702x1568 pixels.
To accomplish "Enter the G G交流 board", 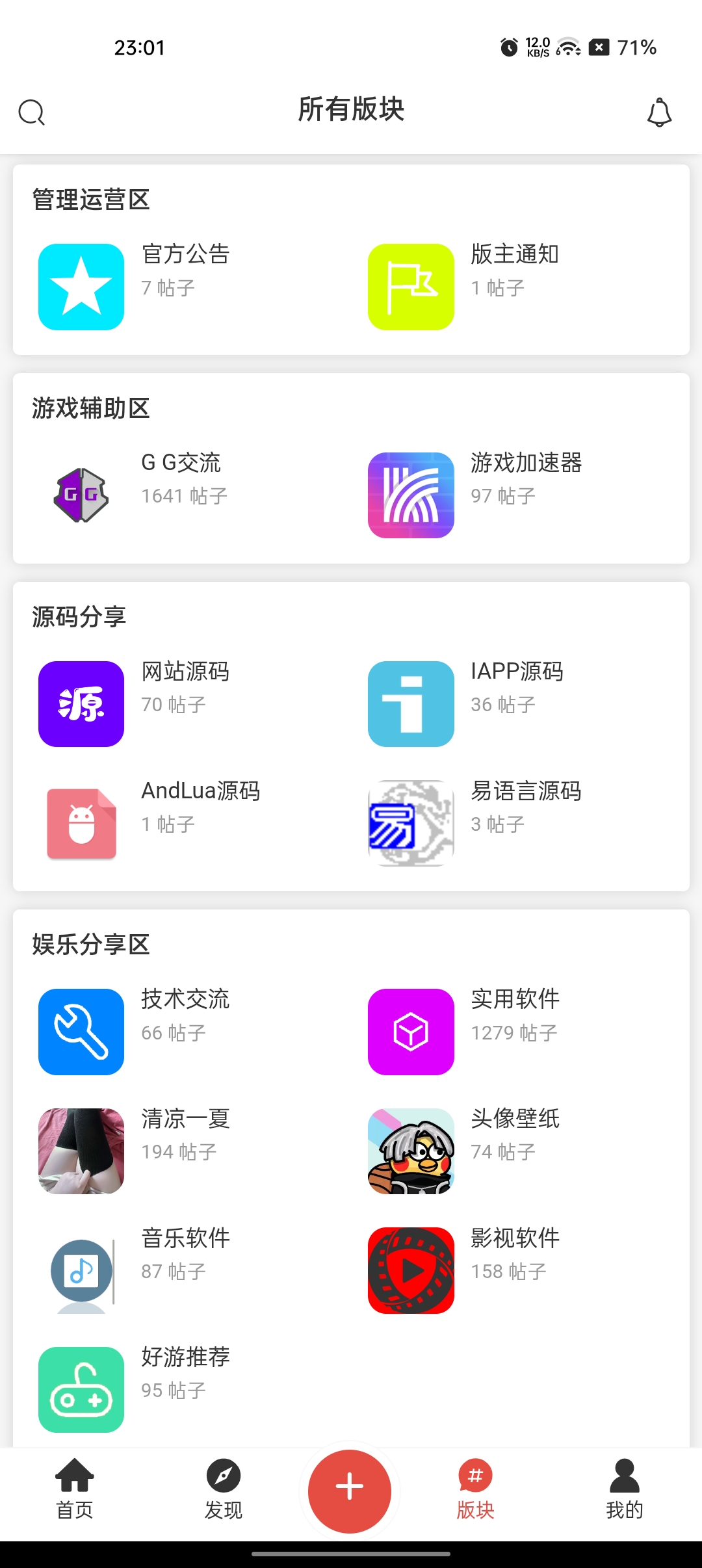I will 81,495.
